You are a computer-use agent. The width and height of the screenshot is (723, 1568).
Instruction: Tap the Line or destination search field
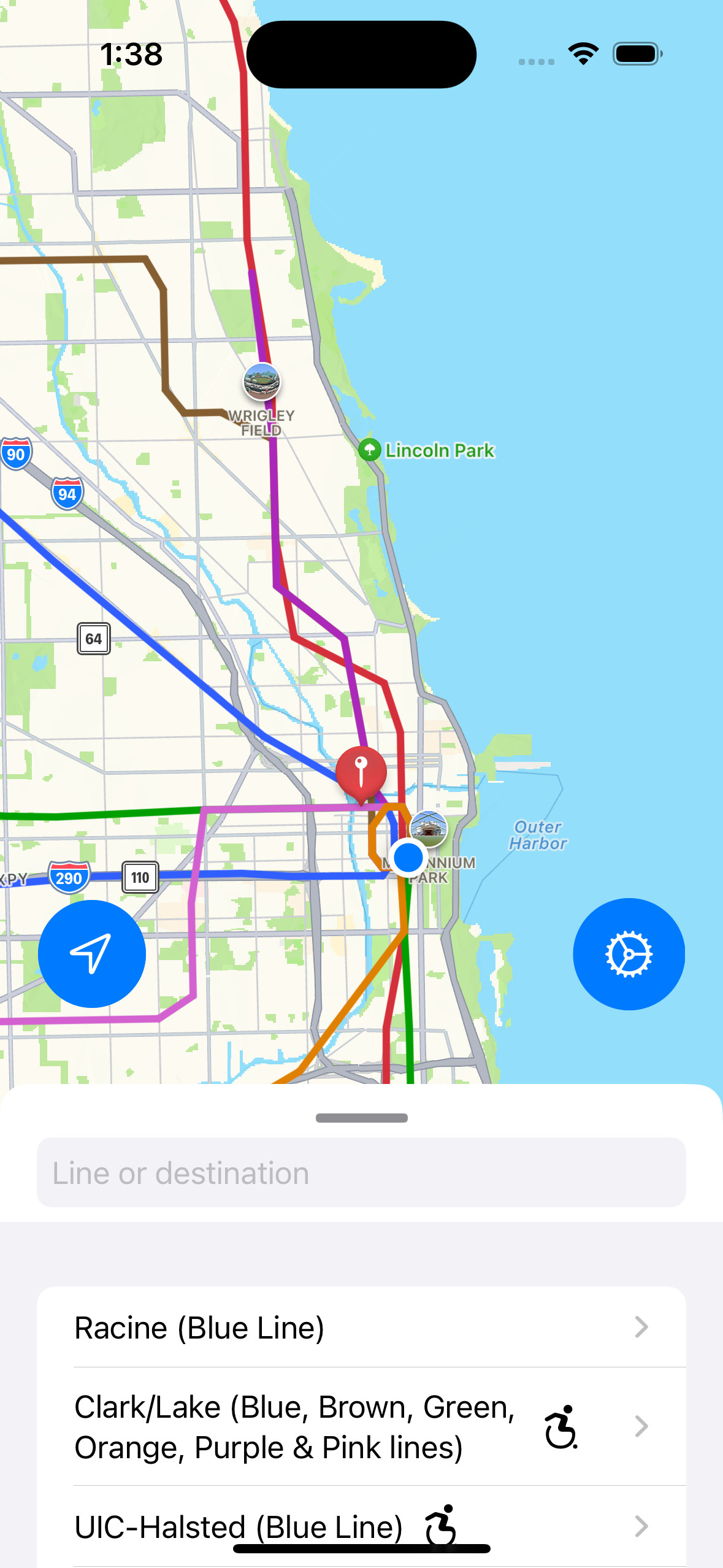click(x=361, y=1172)
